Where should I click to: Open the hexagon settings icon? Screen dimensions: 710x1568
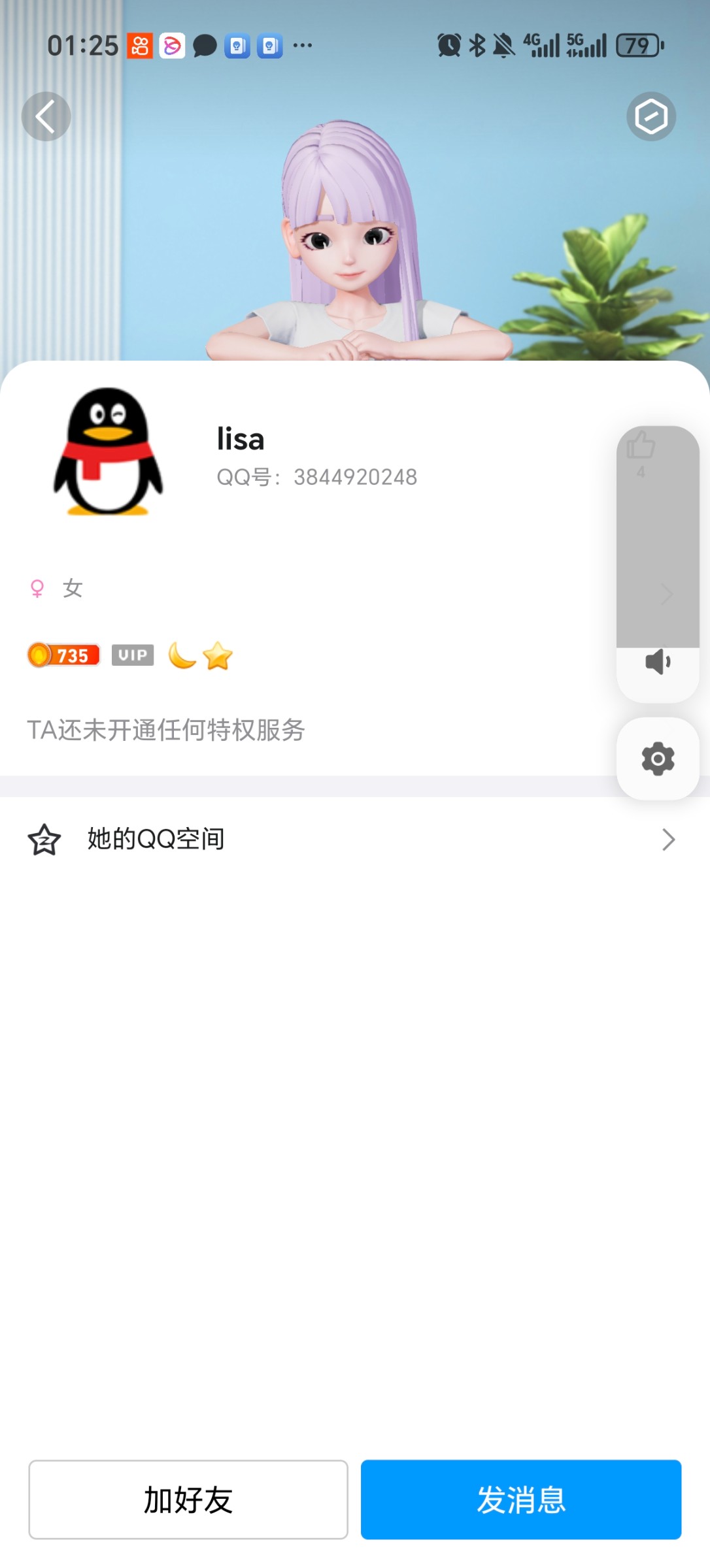tap(651, 116)
